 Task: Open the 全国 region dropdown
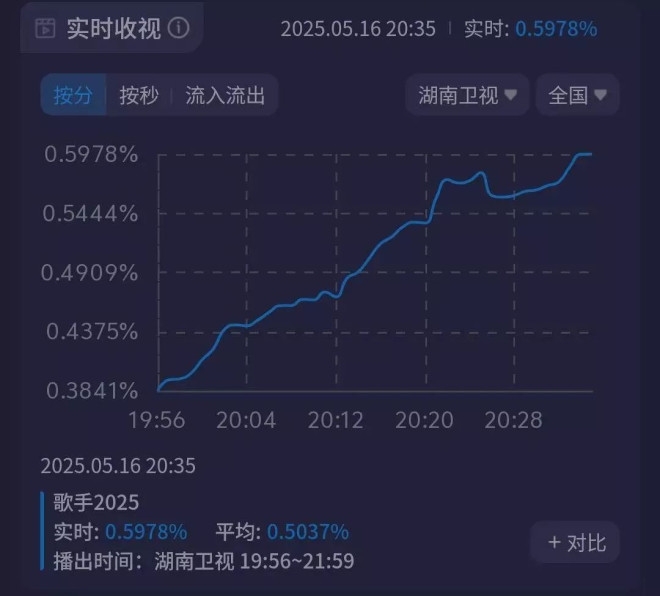[x=577, y=95]
